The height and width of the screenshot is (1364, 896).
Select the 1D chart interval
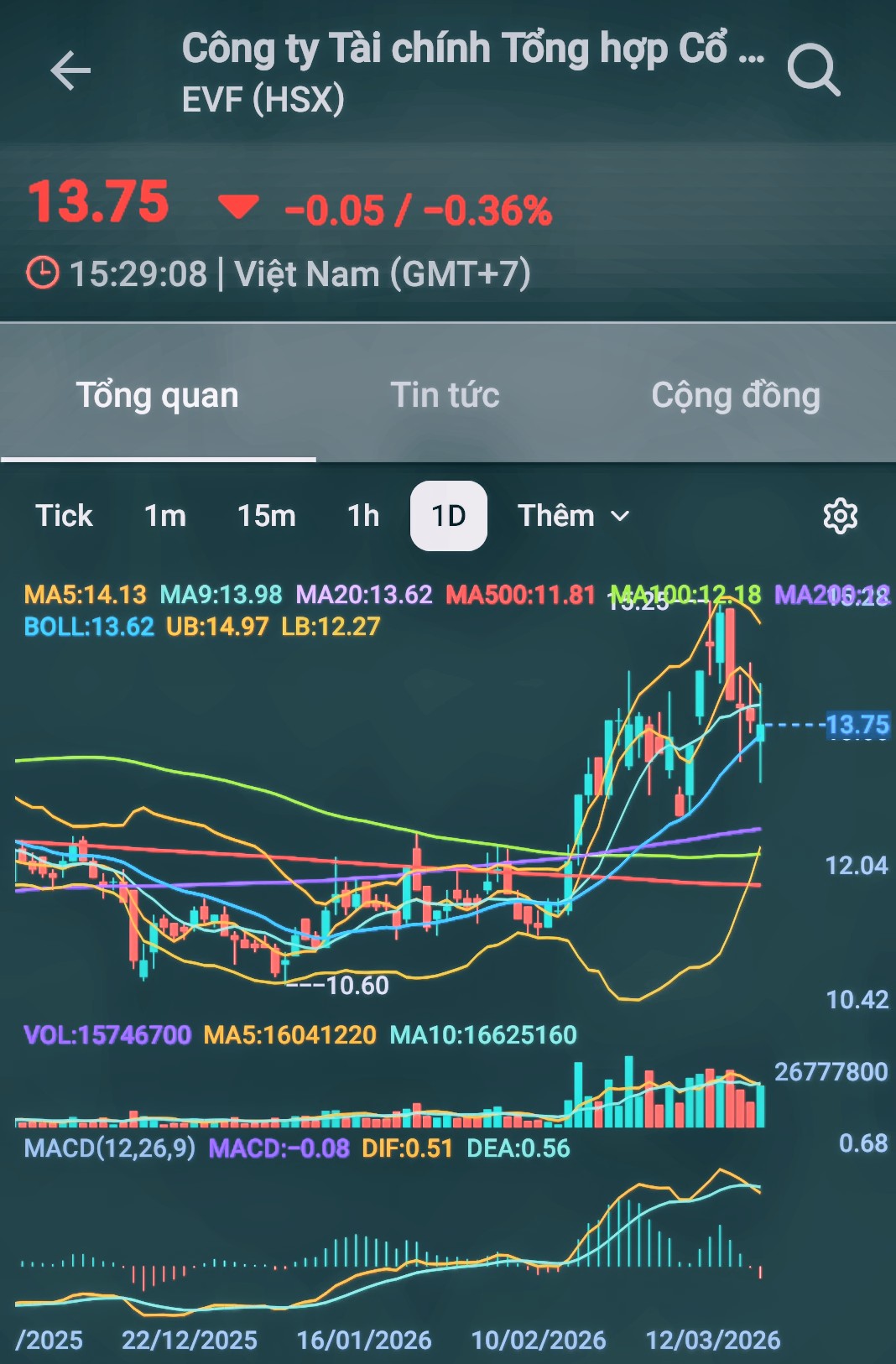coord(448,516)
